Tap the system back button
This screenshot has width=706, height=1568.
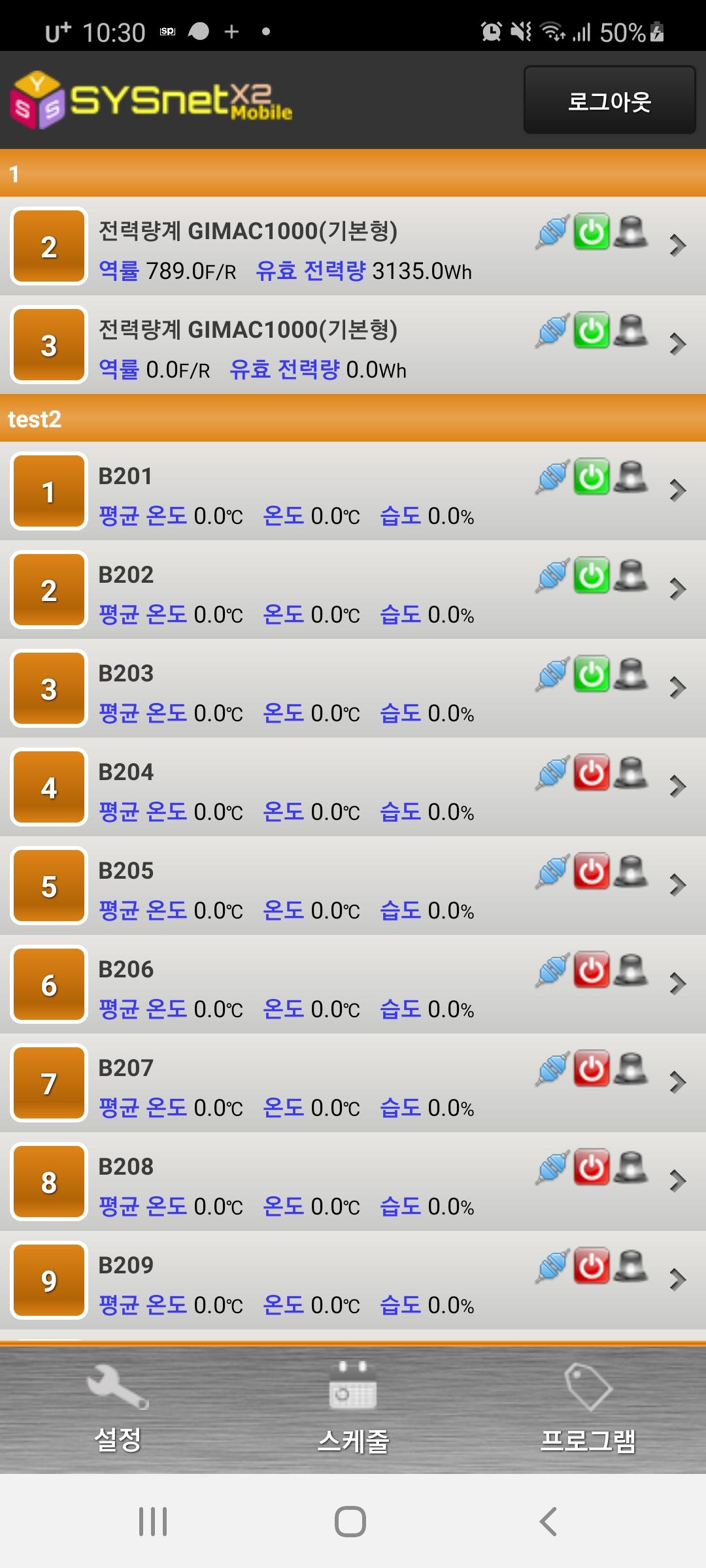pyautogui.click(x=548, y=1522)
